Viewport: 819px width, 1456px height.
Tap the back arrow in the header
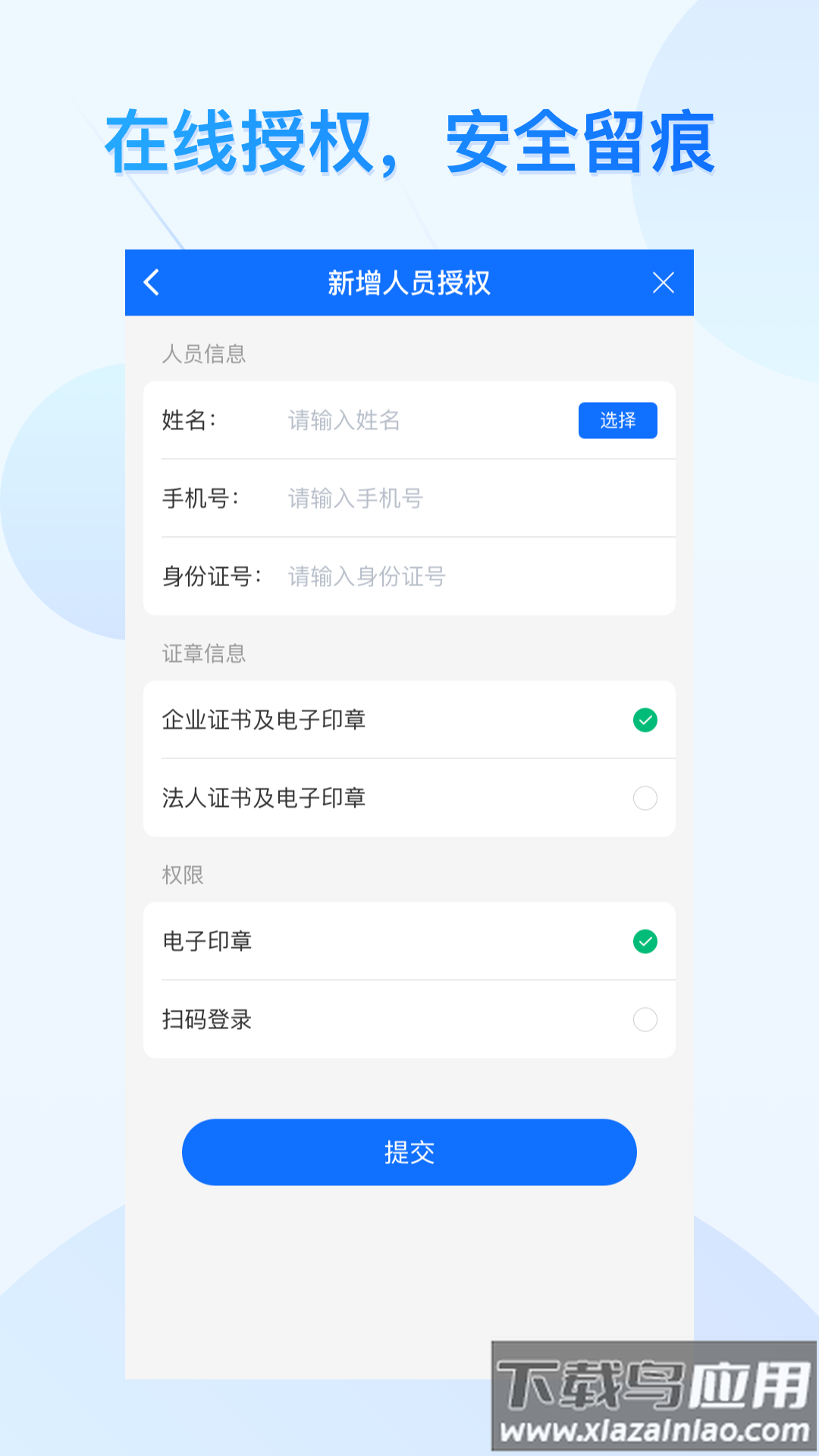point(152,282)
